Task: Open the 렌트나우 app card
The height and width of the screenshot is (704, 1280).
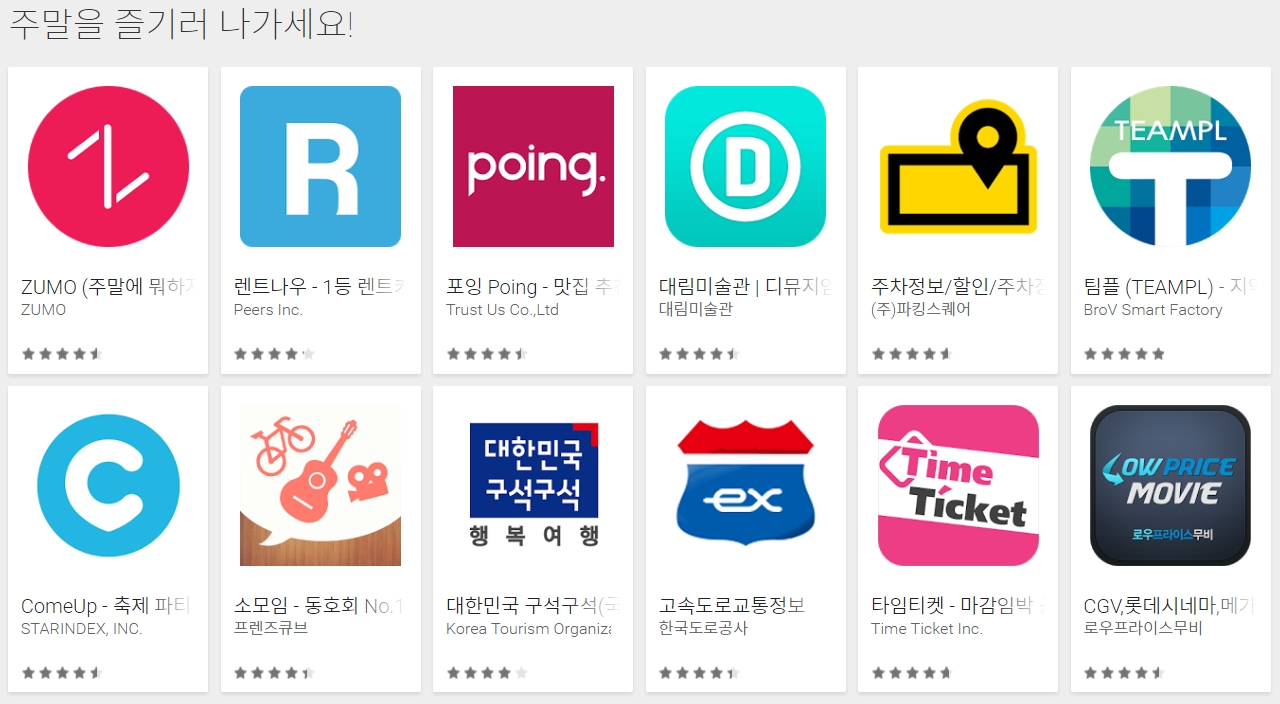Action: [x=320, y=167]
